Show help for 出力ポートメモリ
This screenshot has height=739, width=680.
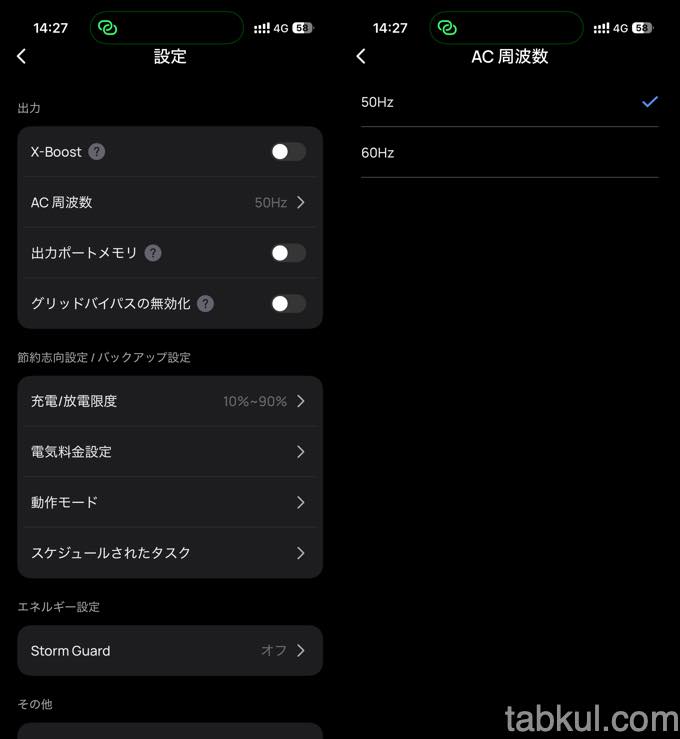tap(153, 253)
